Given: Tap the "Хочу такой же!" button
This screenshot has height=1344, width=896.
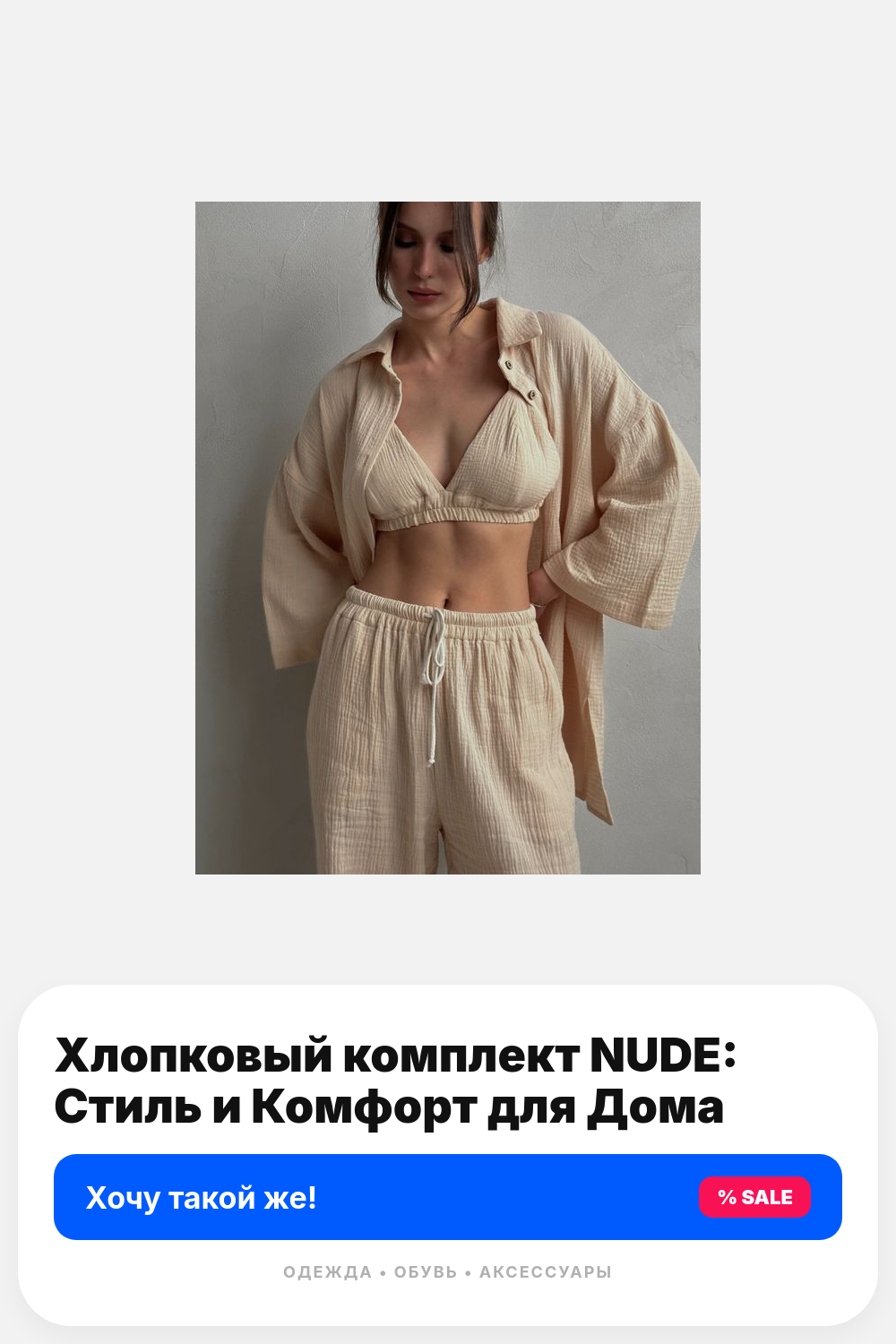Looking at the screenshot, I should coord(448,1197).
